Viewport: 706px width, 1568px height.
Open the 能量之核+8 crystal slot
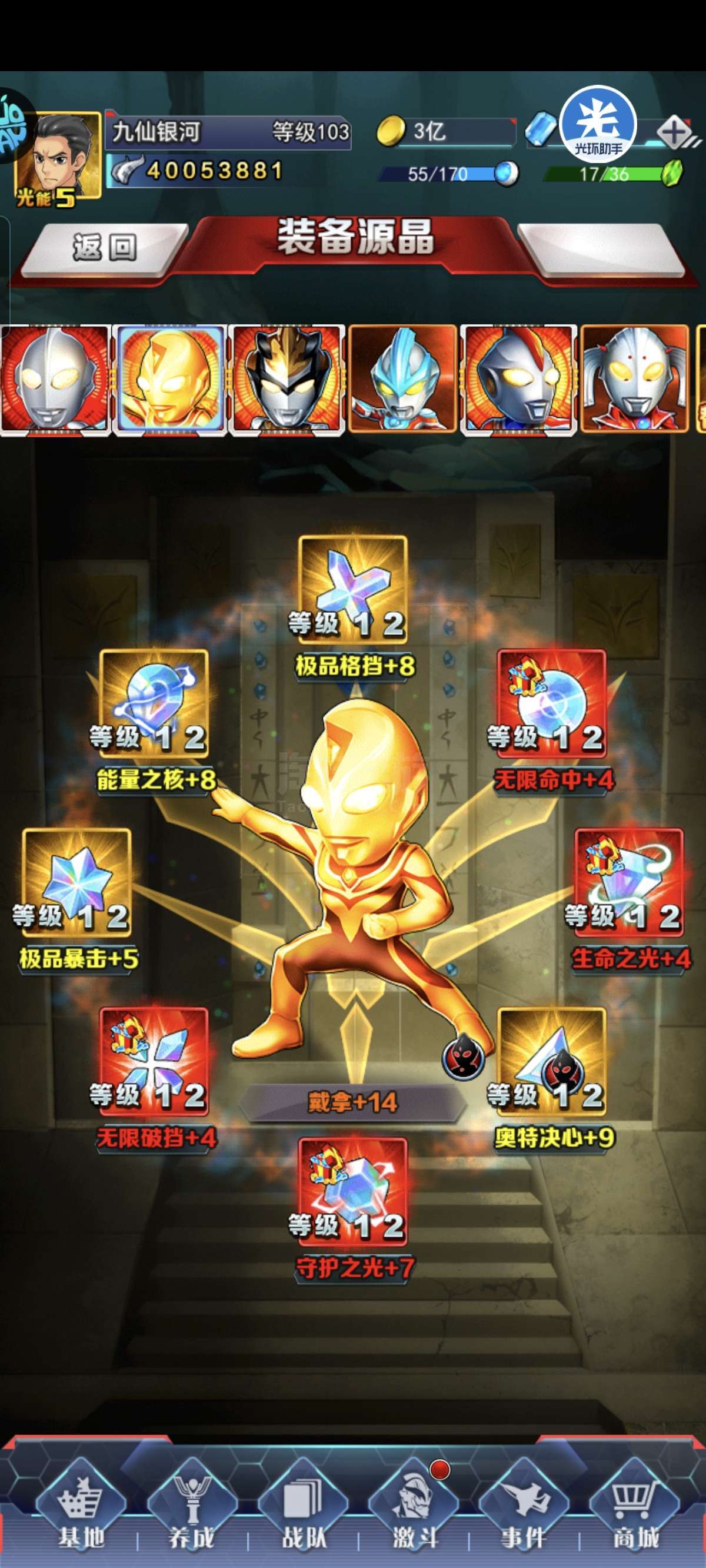154,703
